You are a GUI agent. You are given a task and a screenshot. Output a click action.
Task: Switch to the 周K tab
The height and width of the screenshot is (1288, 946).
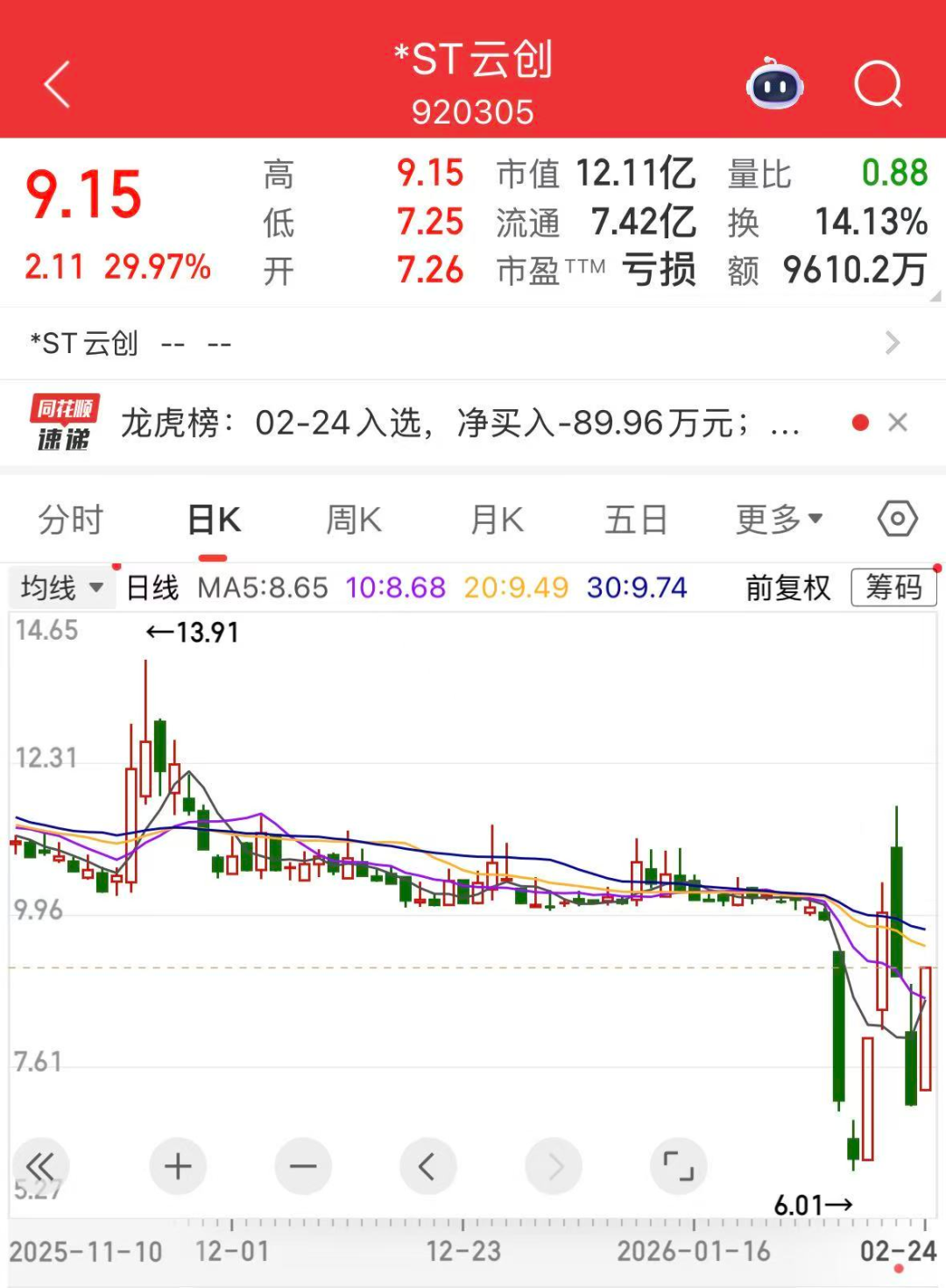(x=354, y=520)
